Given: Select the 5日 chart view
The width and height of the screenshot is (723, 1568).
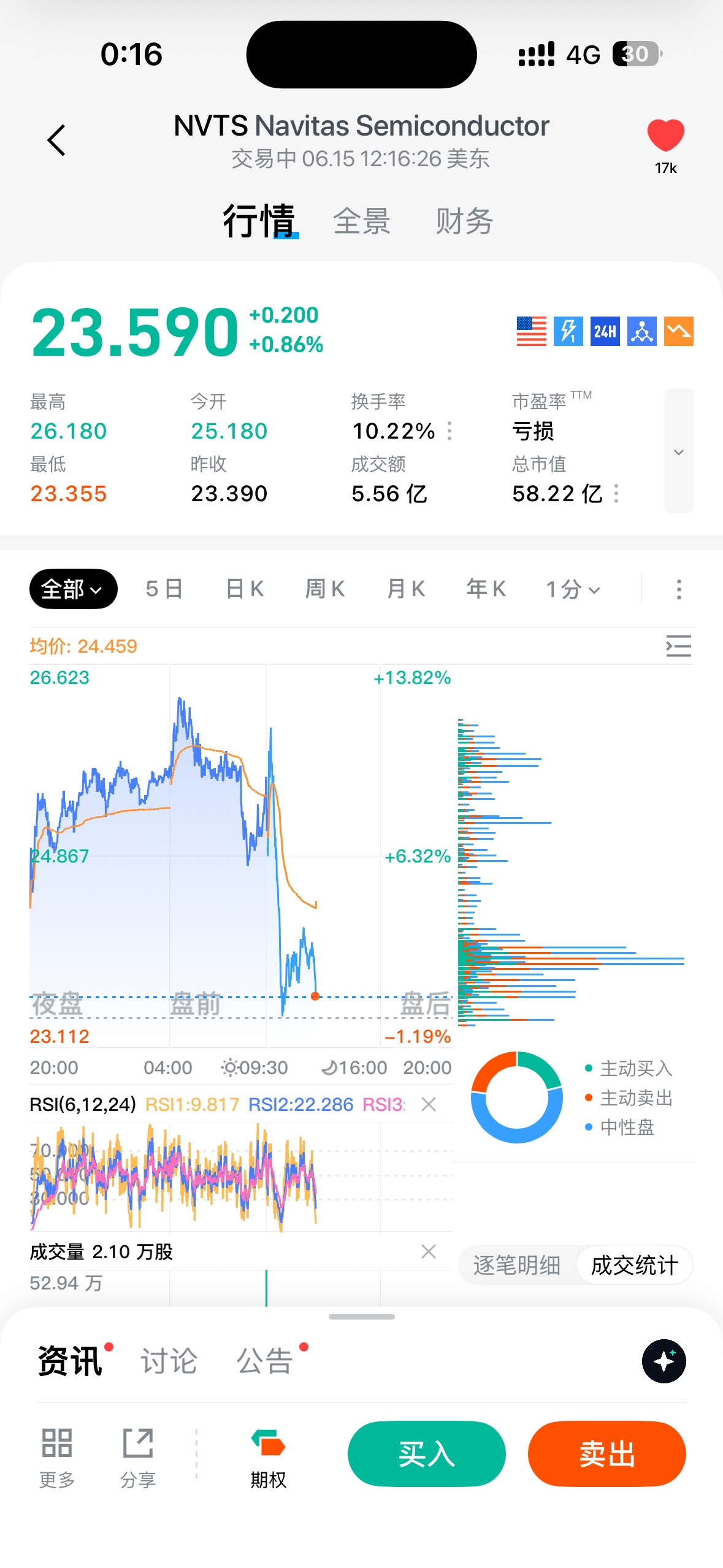Looking at the screenshot, I should pos(164,589).
